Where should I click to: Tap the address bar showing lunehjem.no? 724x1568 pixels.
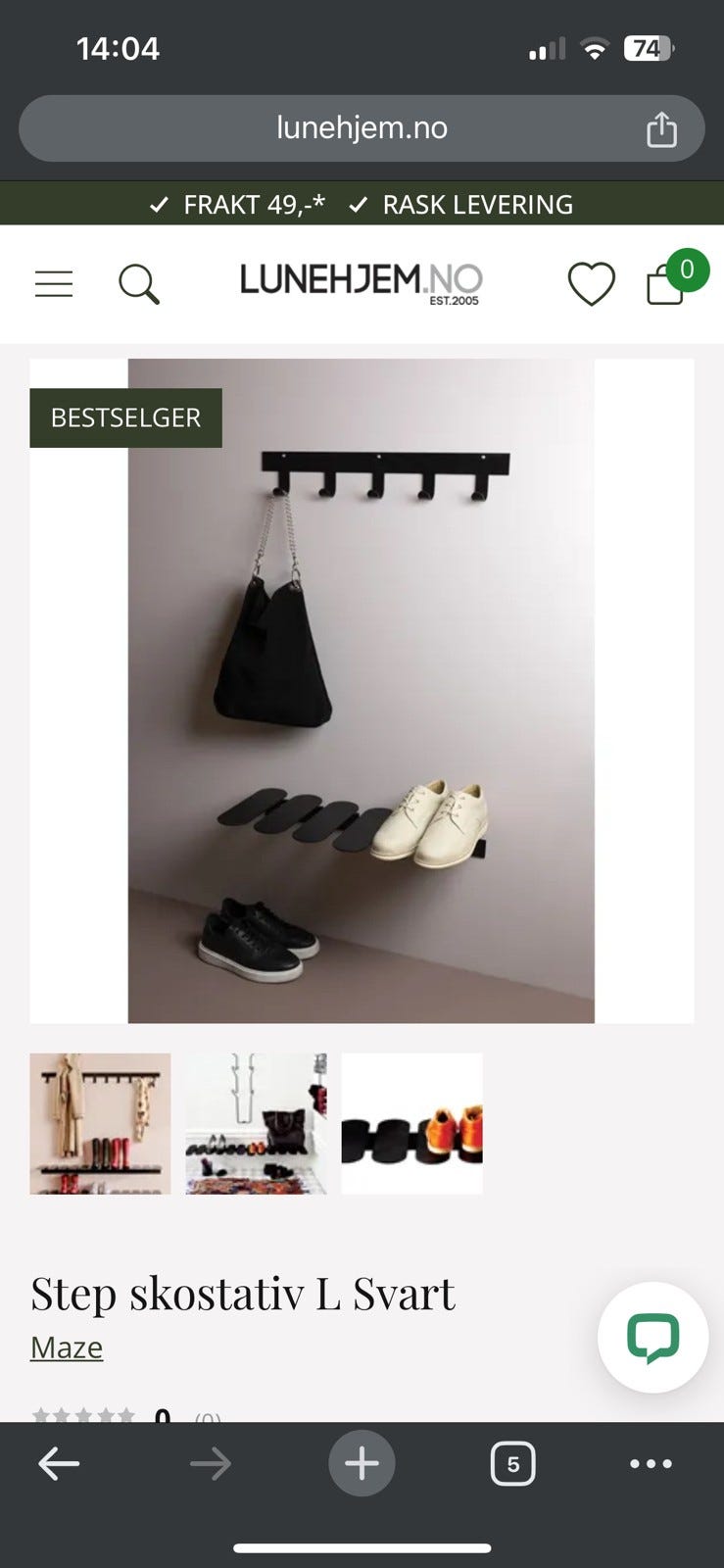(x=362, y=127)
